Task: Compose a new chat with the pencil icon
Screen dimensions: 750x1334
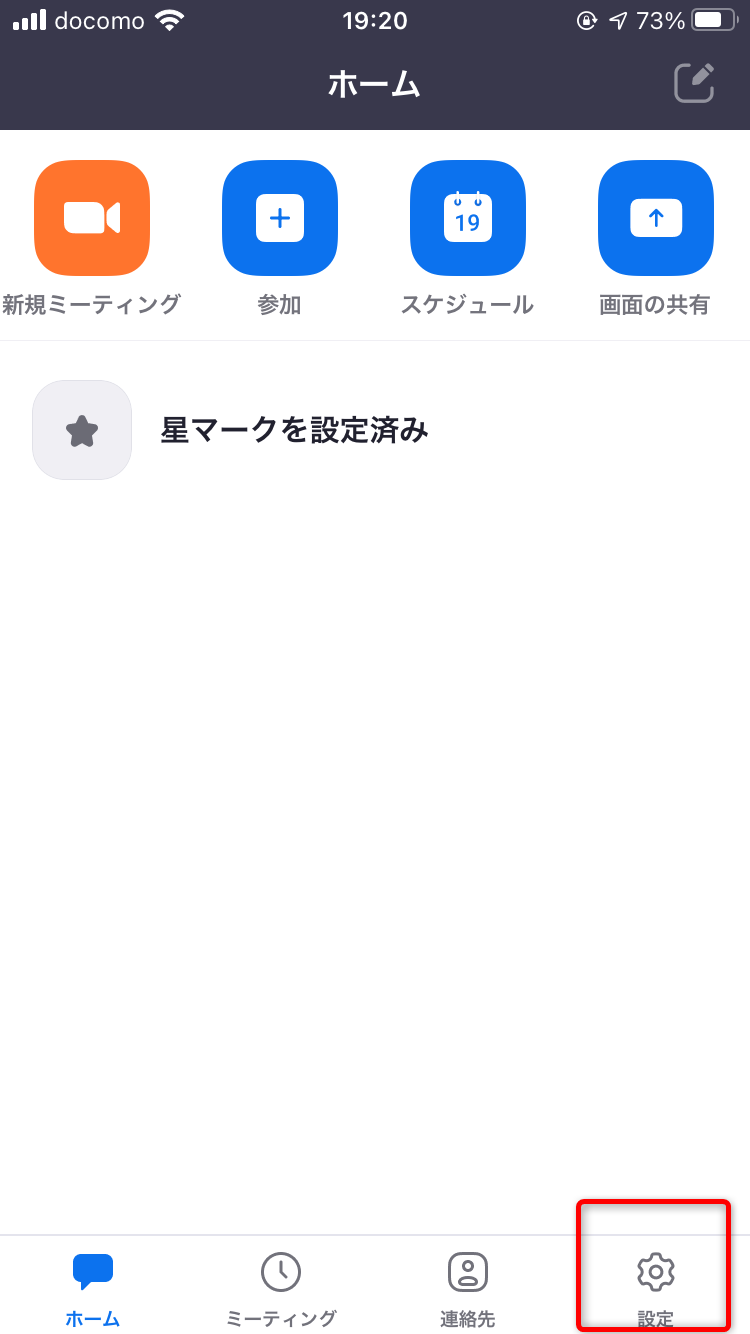Action: pos(694,83)
